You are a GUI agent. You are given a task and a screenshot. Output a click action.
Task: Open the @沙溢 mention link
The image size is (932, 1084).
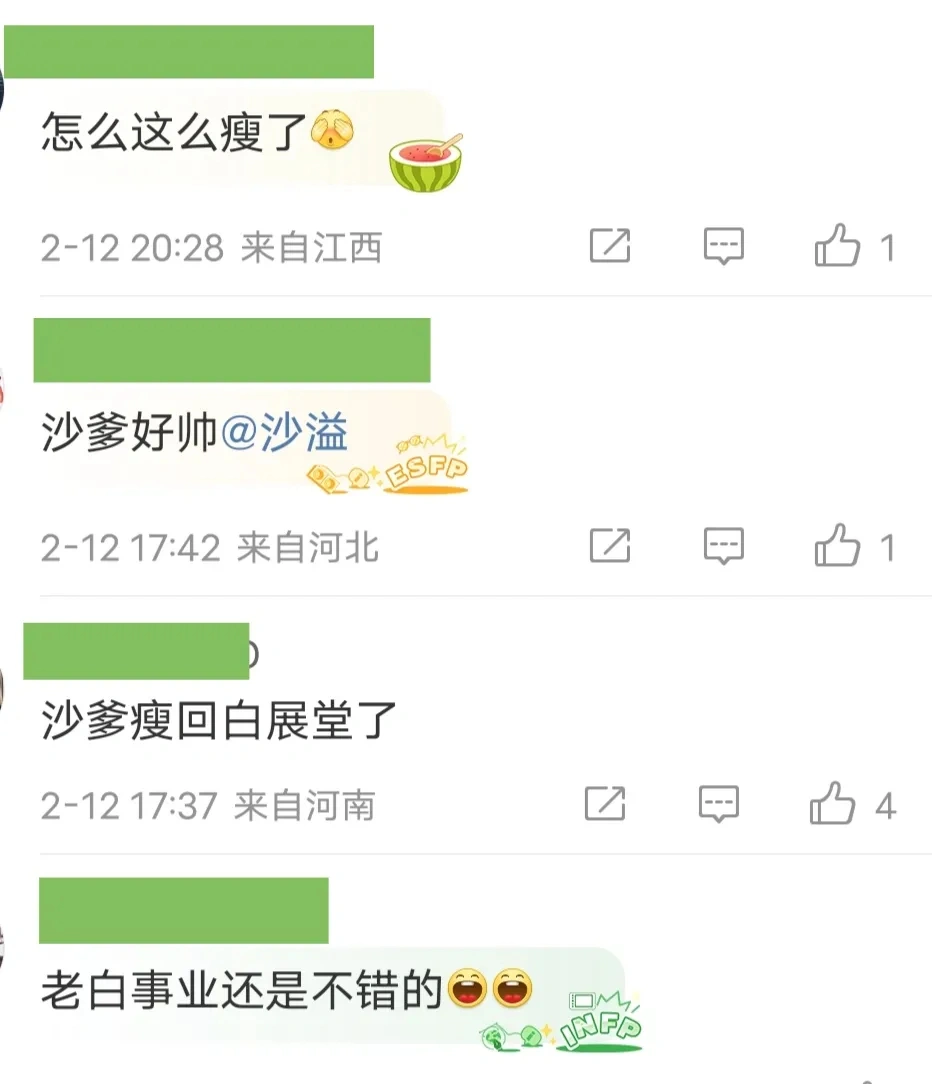tap(284, 434)
